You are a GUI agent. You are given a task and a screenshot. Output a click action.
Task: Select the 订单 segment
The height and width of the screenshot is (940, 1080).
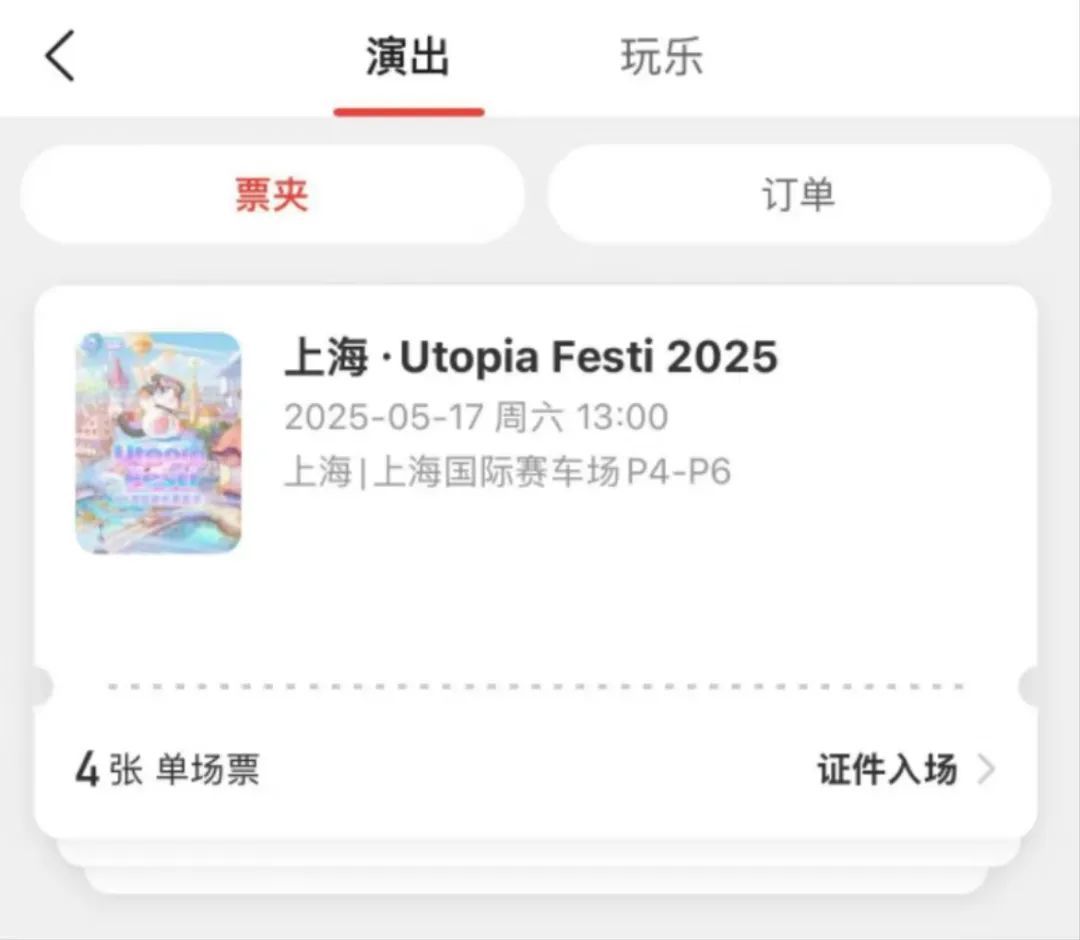[798, 194]
